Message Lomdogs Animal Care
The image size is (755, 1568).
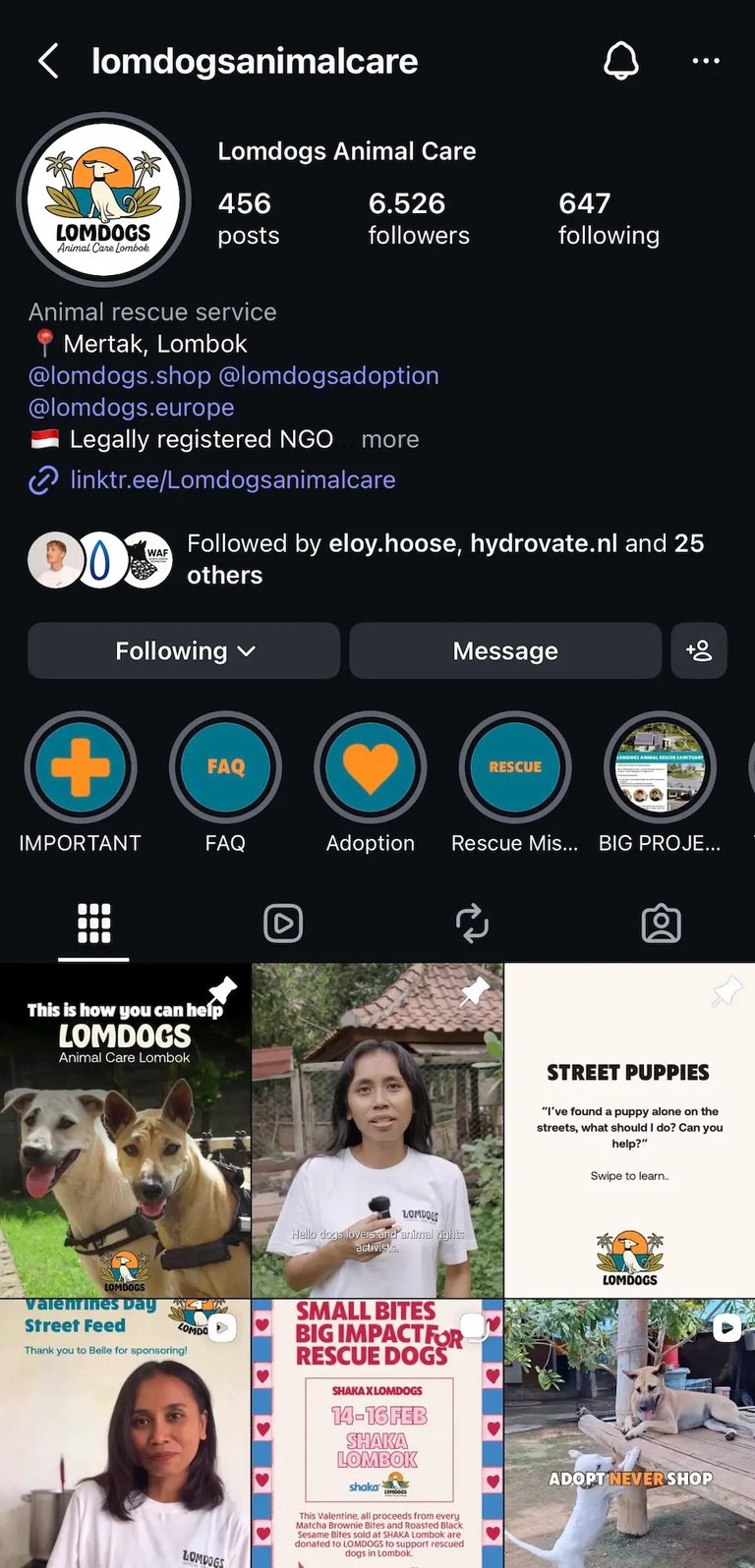[x=505, y=650]
